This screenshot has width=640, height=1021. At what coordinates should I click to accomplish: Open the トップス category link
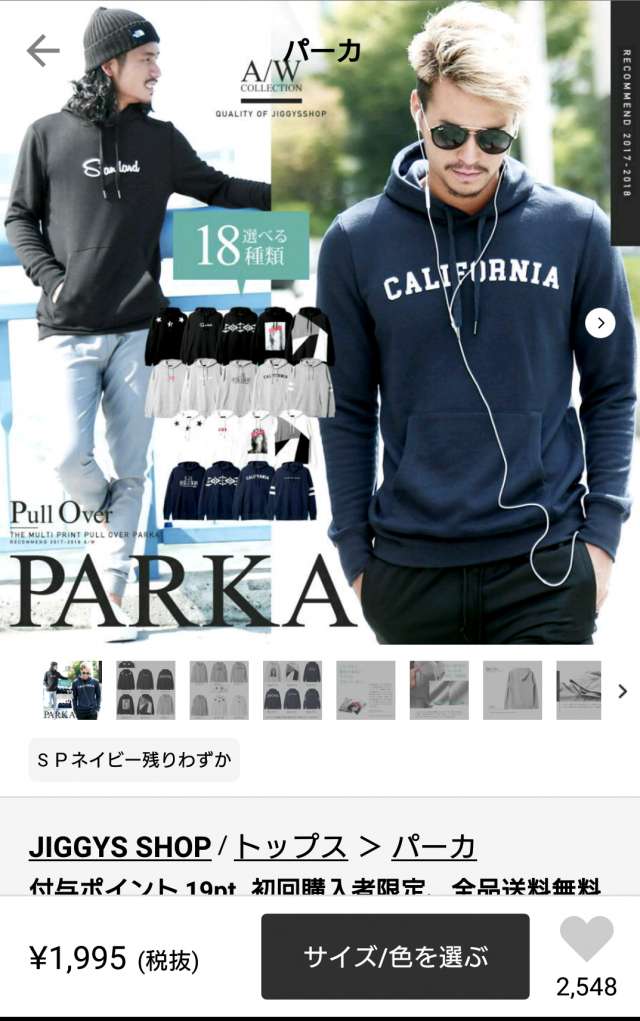(290, 847)
